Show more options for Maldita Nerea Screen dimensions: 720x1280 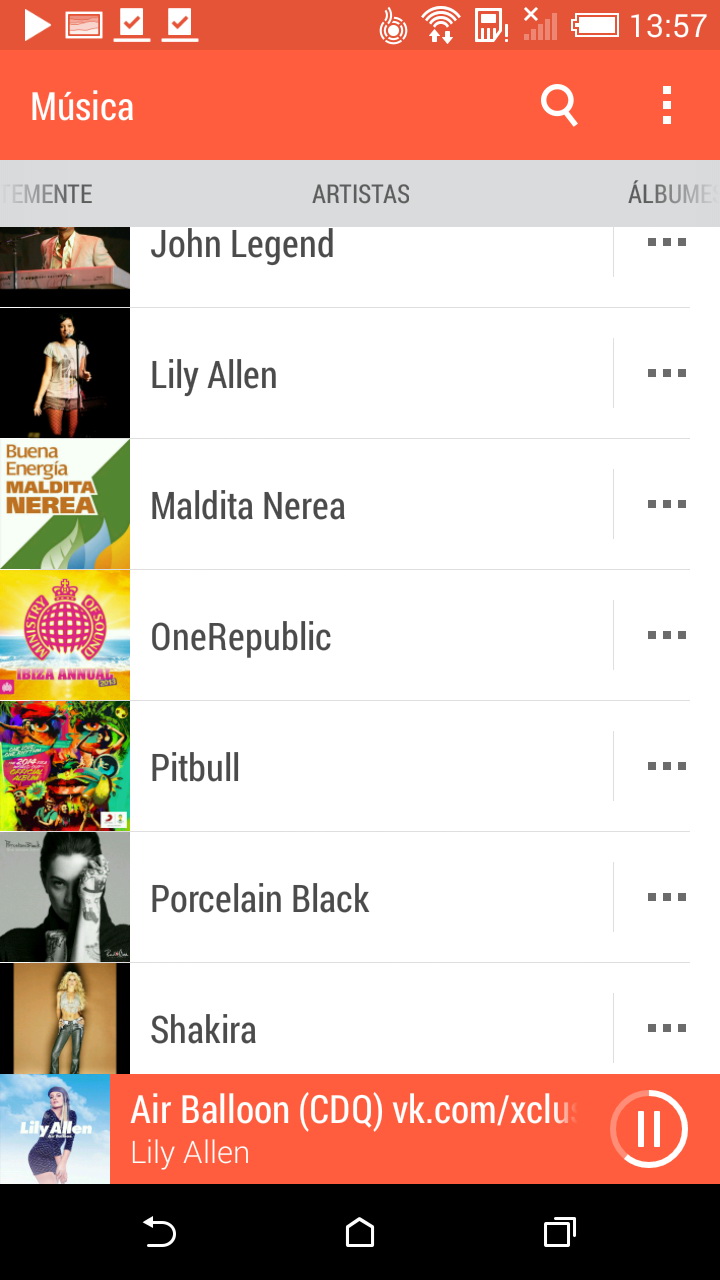pos(666,504)
